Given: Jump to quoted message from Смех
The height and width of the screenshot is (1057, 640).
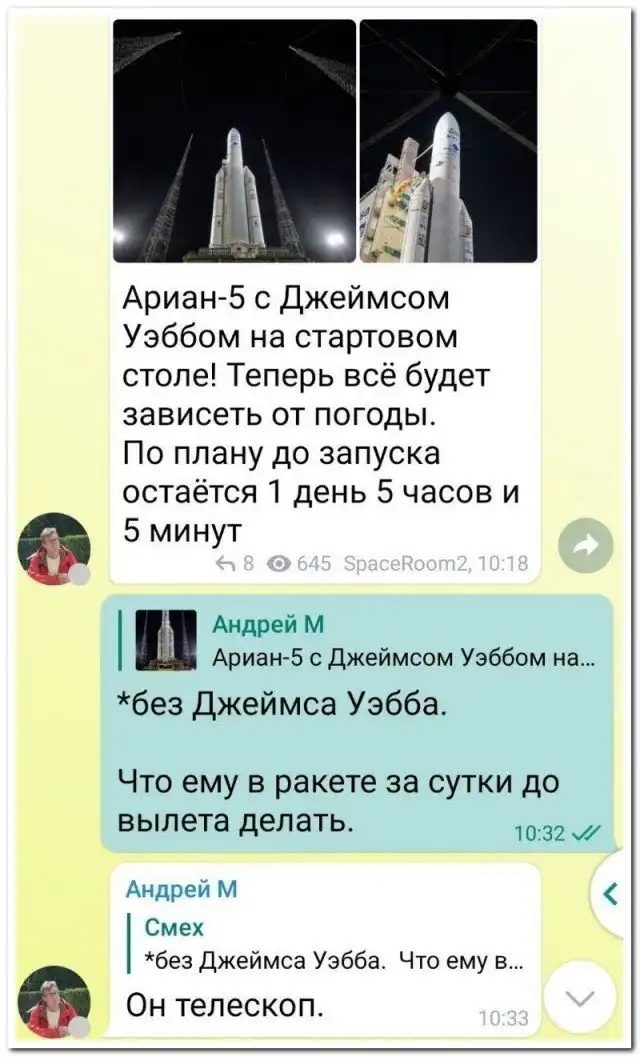Looking at the screenshot, I should coord(330,945).
